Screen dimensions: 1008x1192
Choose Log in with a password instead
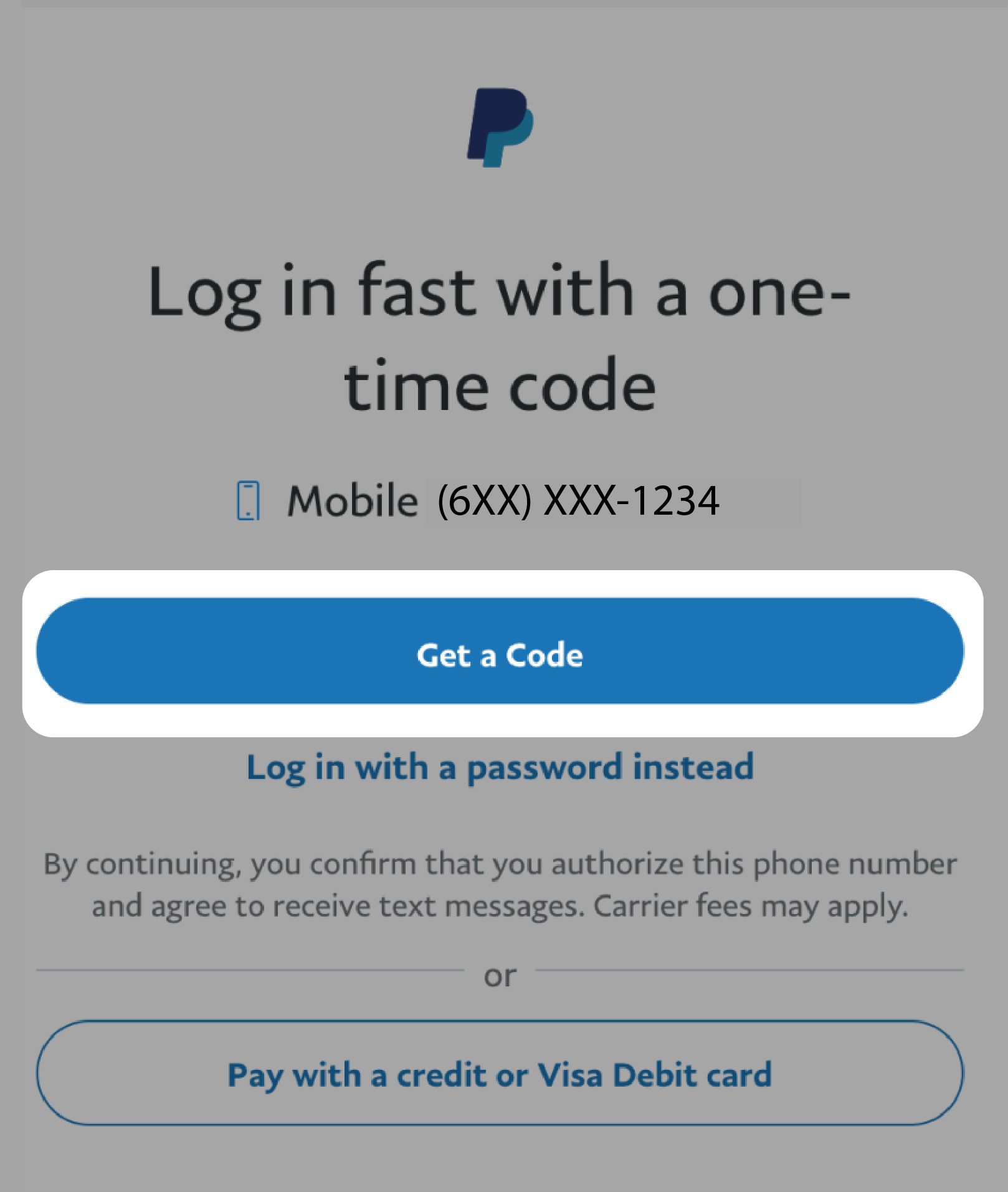[x=500, y=767]
